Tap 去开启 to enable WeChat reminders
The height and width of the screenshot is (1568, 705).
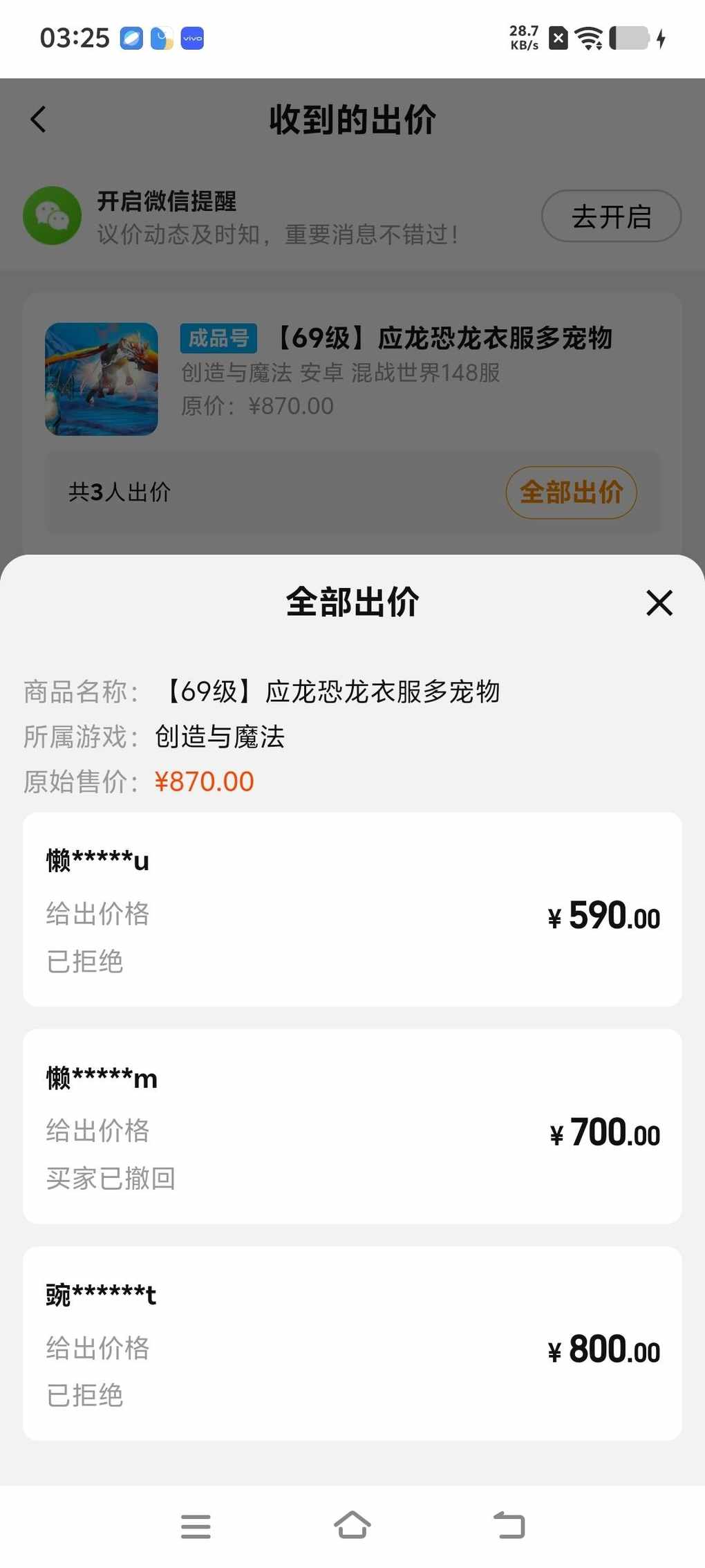pyautogui.click(x=611, y=216)
